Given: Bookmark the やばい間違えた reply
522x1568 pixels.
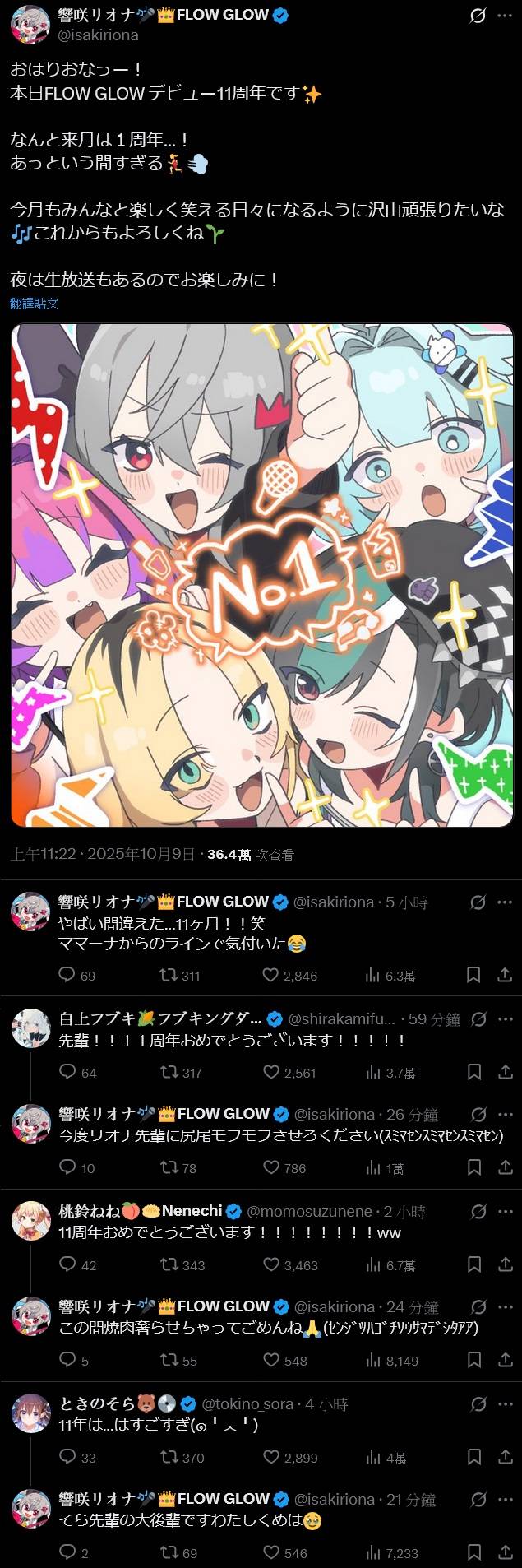Looking at the screenshot, I should pos(473,975).
